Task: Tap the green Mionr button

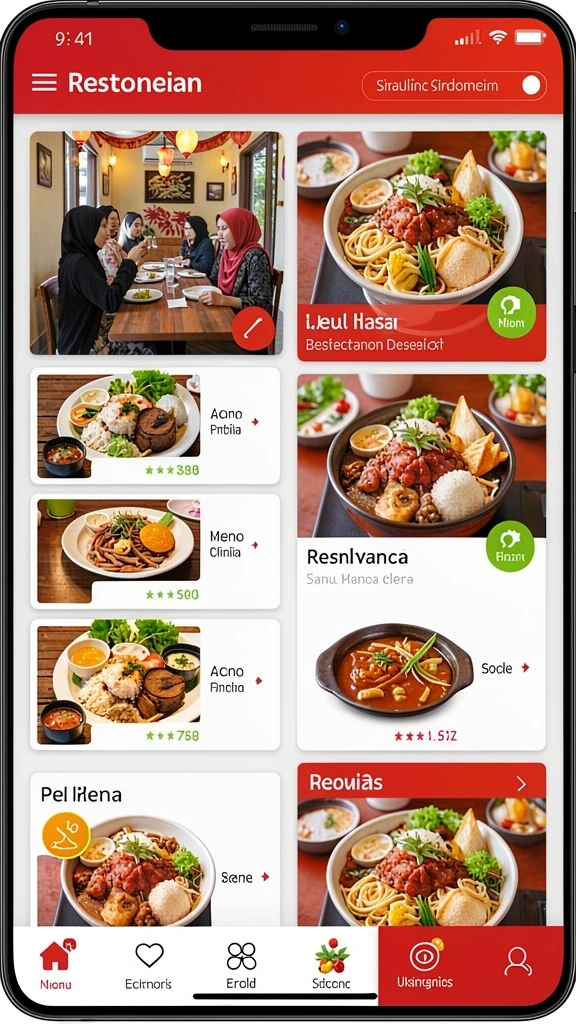Action: point(511,312)
